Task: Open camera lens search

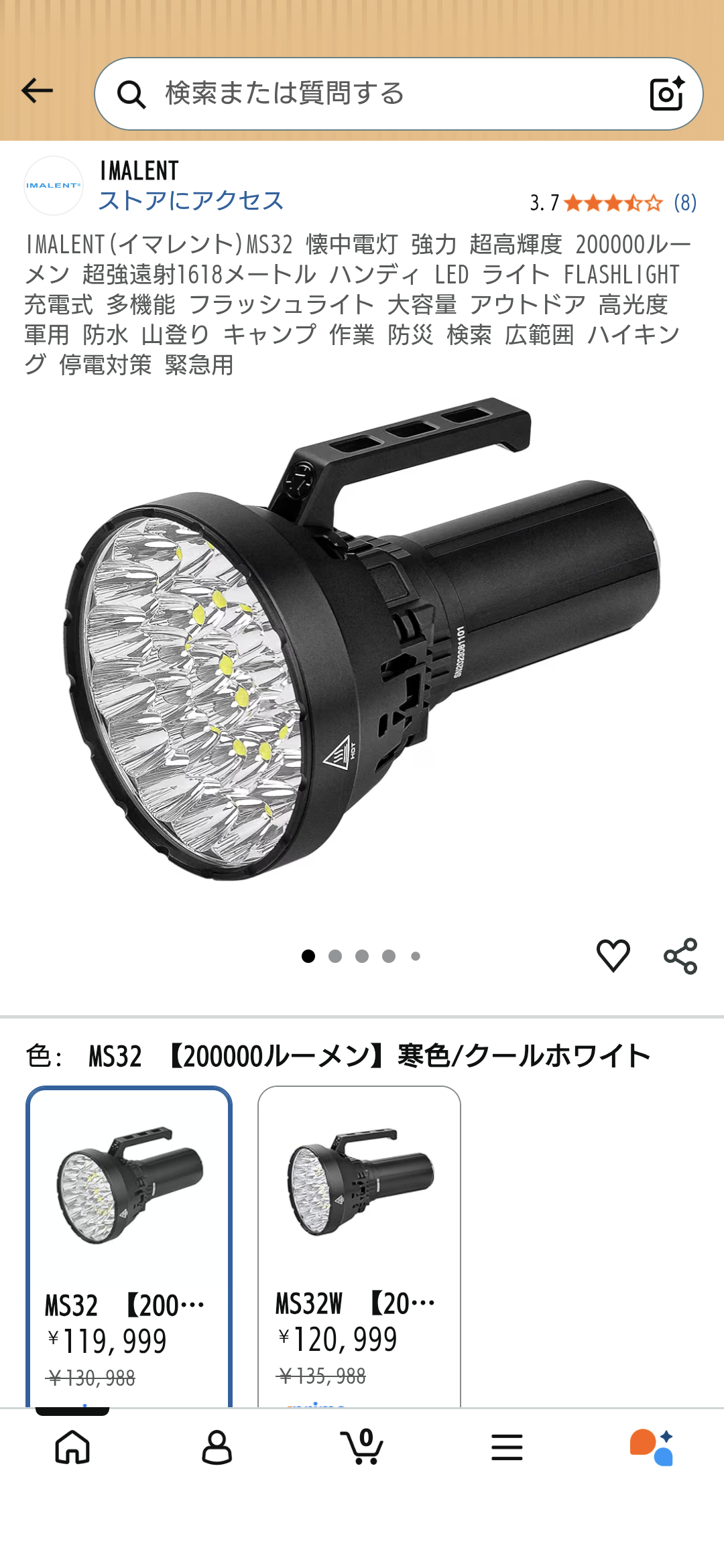Action: [x=667, y=94]
